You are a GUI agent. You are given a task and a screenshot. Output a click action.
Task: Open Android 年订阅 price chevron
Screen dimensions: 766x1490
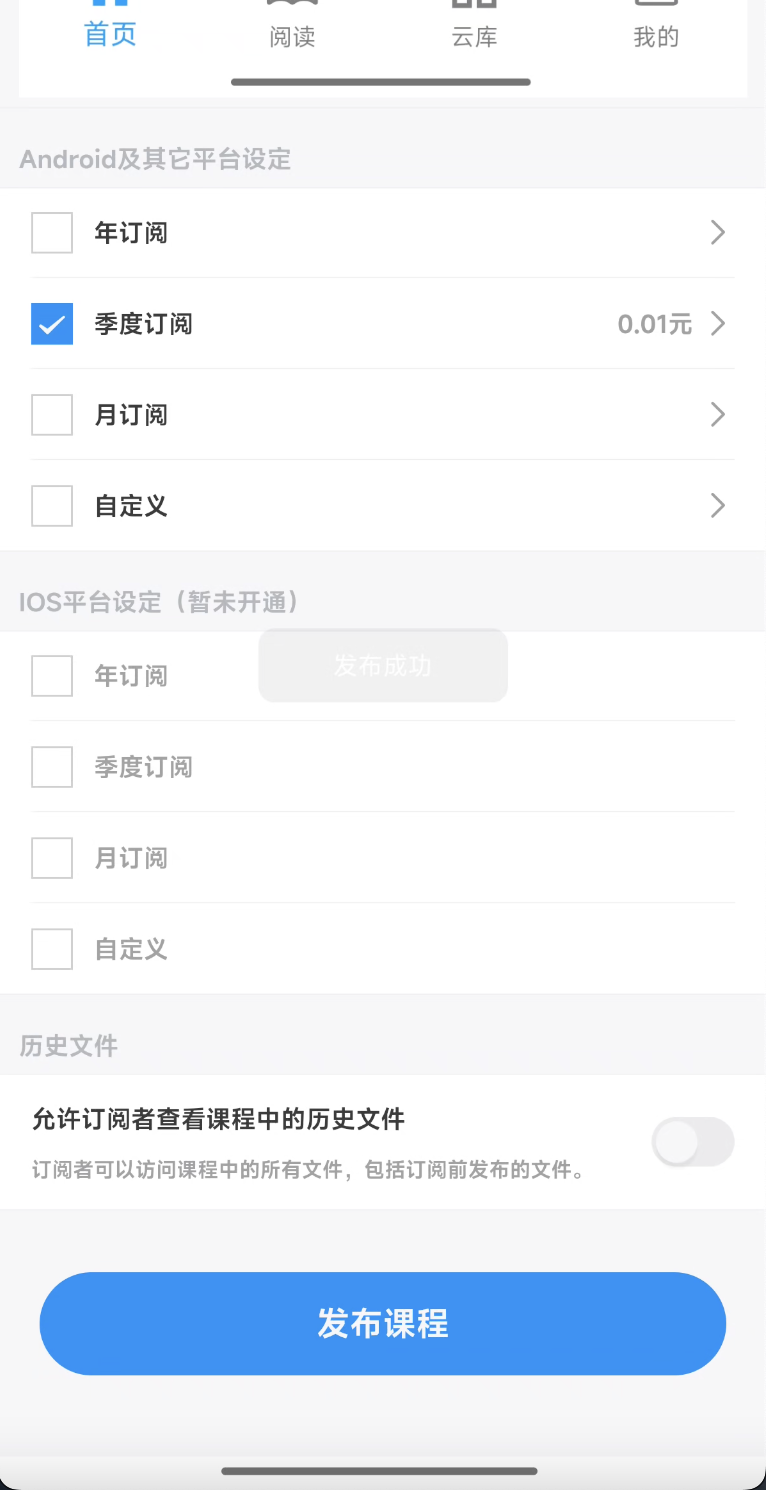(x=717, y=233)
